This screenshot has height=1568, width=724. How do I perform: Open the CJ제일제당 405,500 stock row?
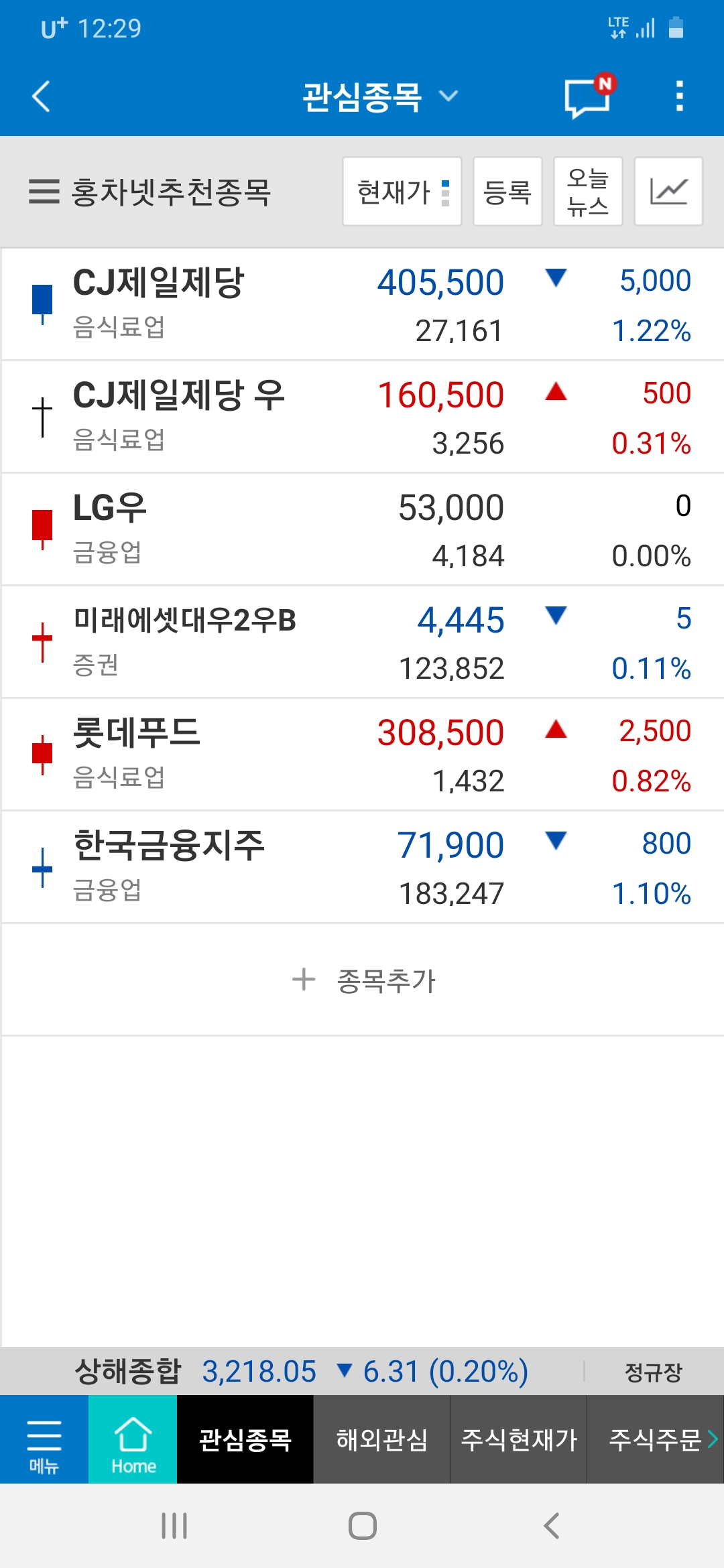[x=362, y=305]
